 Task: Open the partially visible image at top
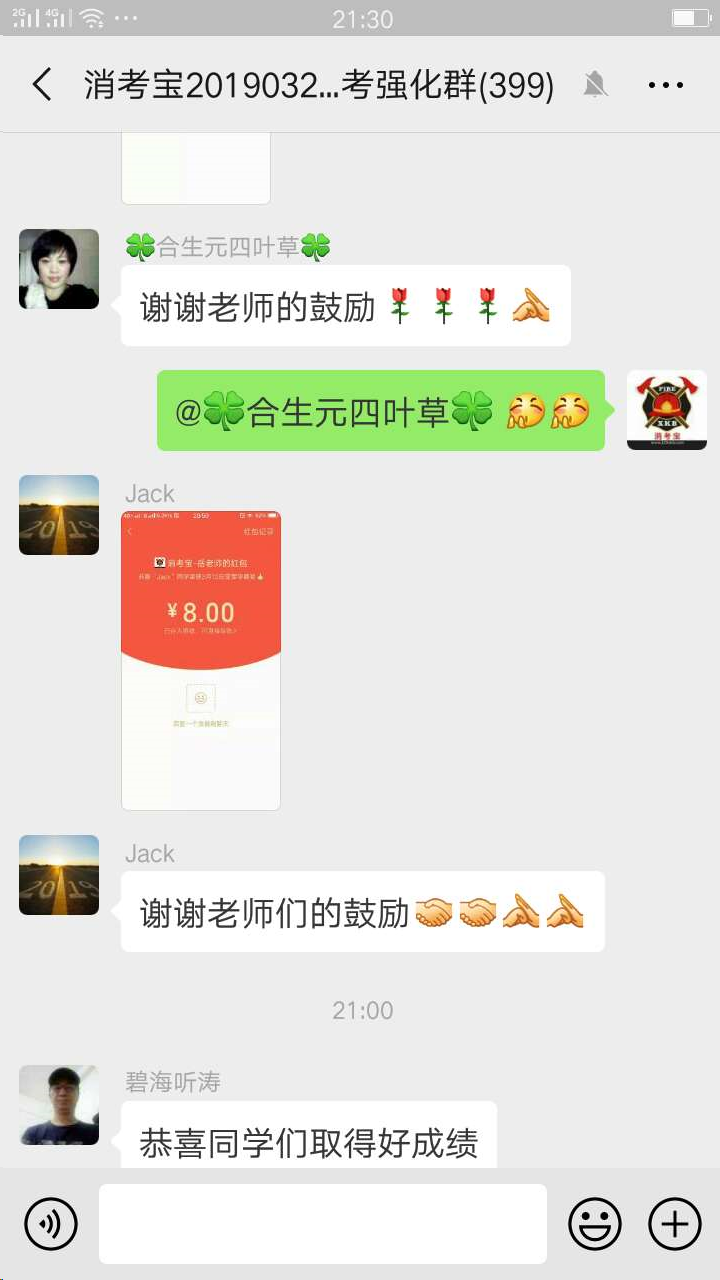(196, 168)
